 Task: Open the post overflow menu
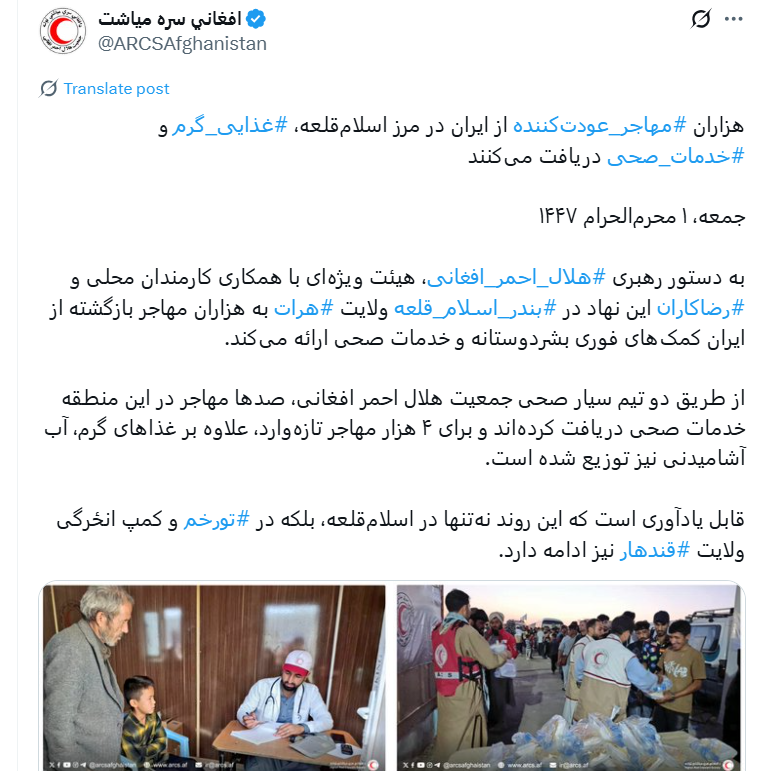pyautogui.click(x=733, y=19)
